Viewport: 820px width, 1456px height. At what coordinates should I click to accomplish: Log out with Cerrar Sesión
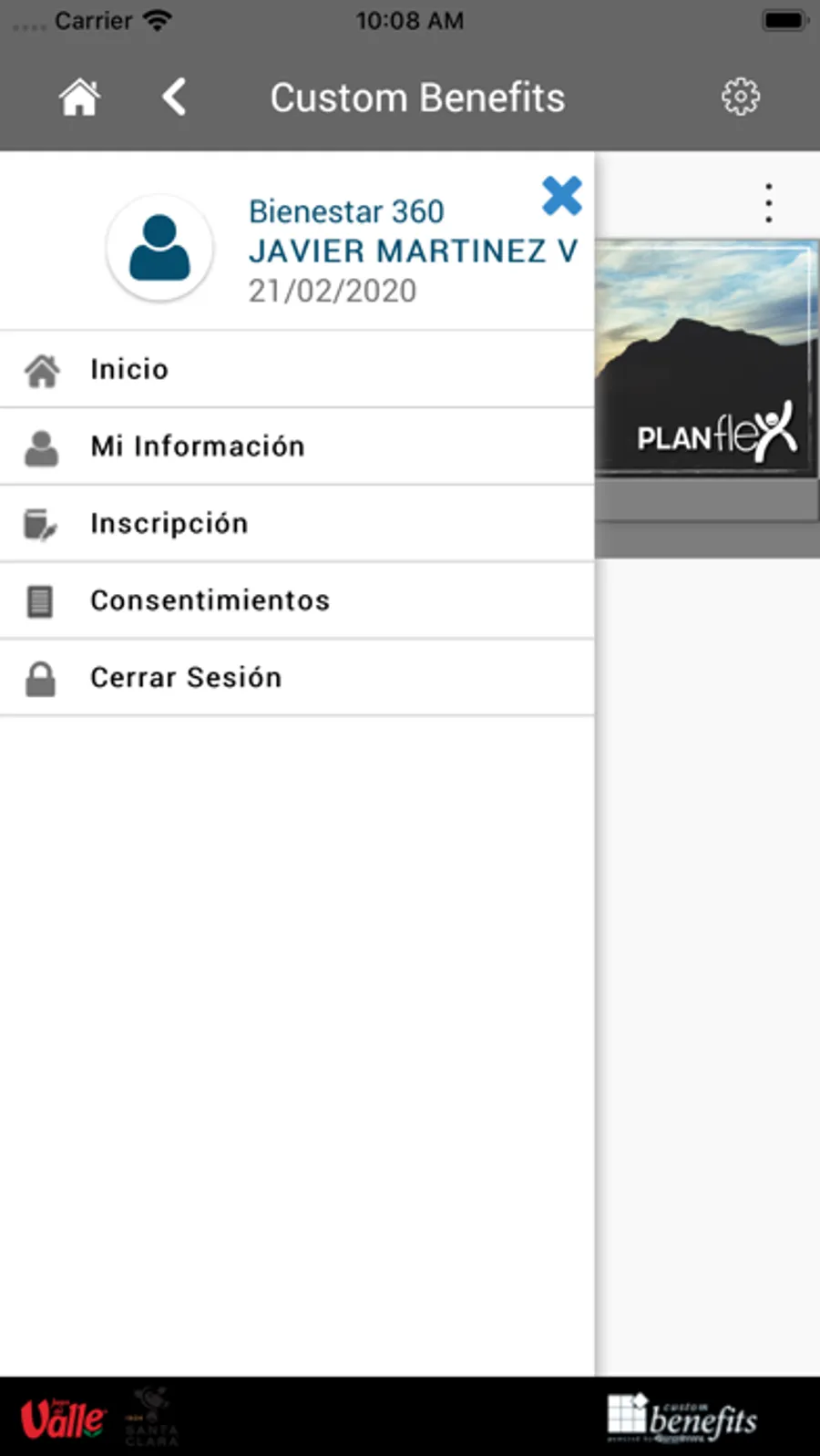click(x=186, y=678)
